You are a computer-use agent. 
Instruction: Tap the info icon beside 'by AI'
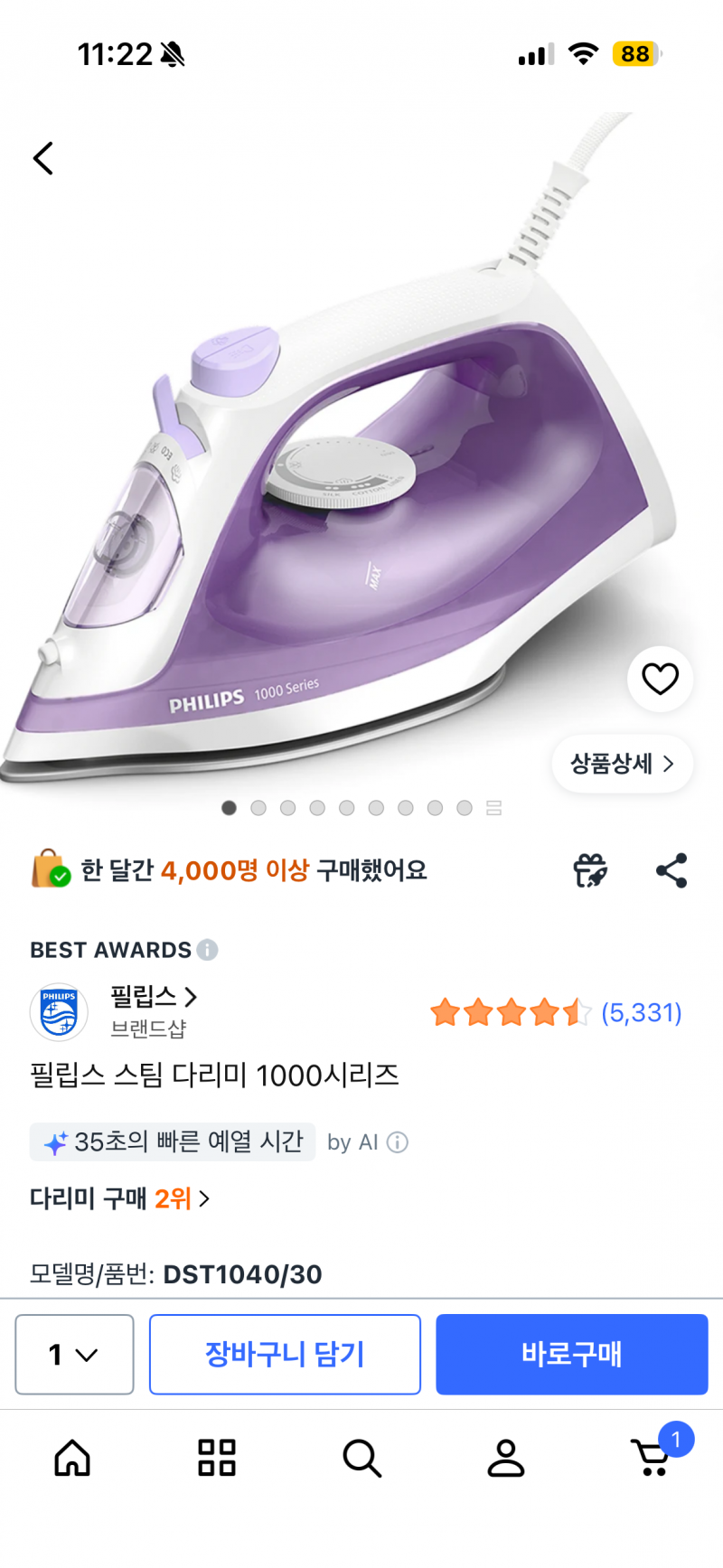(x=395, y=1142)
